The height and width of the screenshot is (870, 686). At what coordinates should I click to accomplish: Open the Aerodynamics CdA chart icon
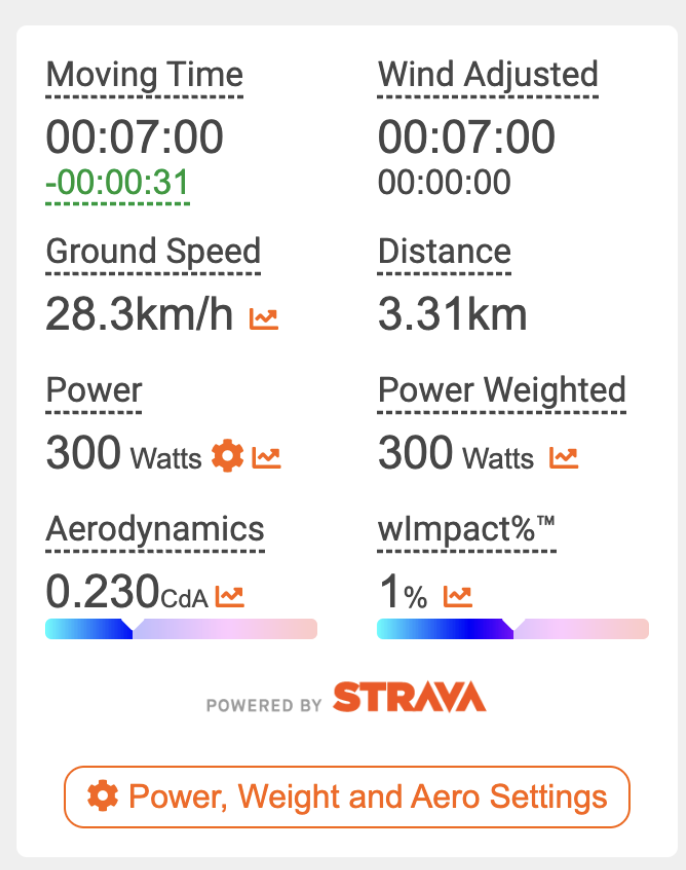coord(230,597)
